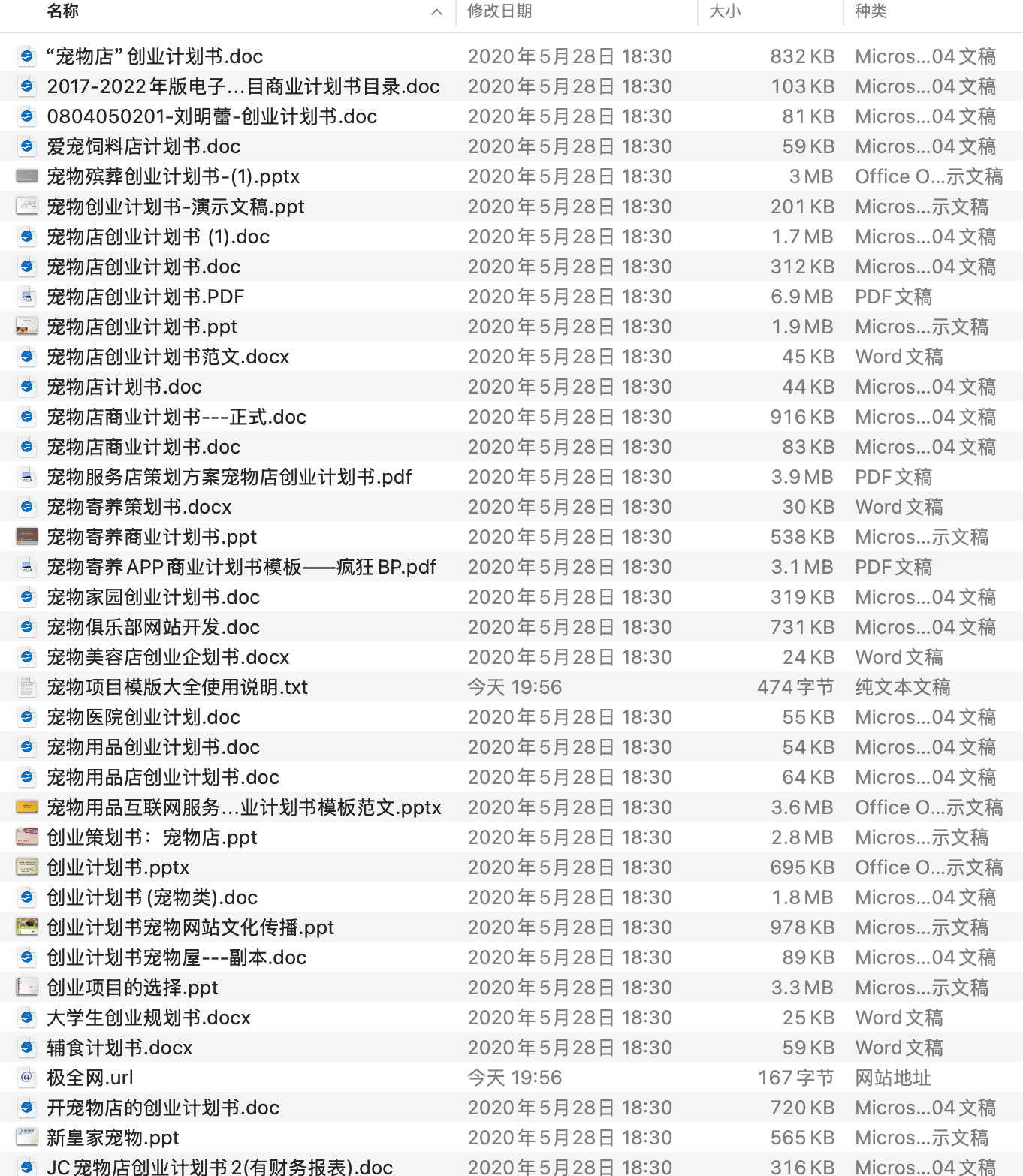Image resolution: width=1023 pixels, height=1176 pixels.
Task: Select the 极全网.url web link file
Action: (90, 1078)
